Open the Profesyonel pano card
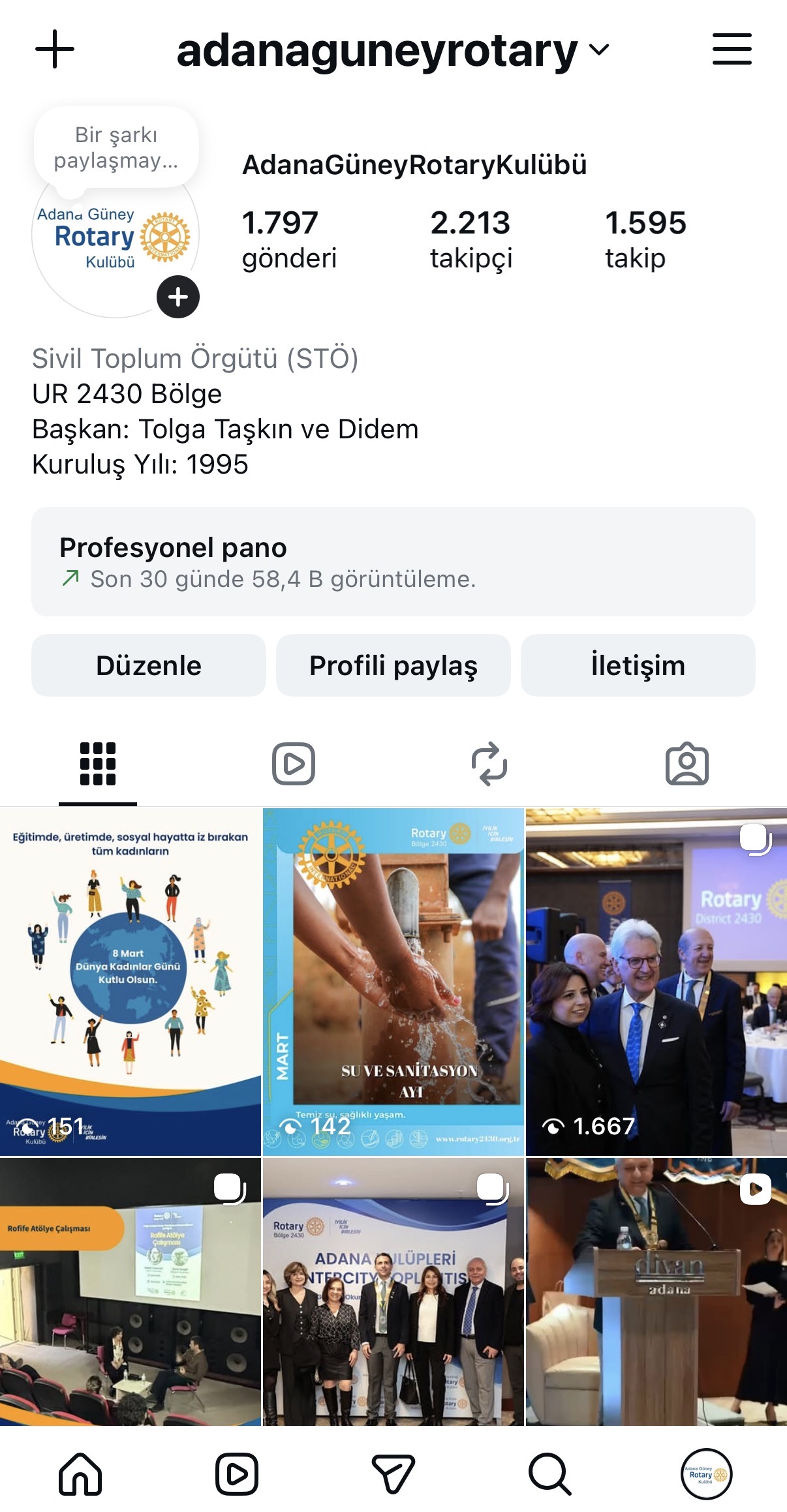The image size is (787, 1512). tap(393, 562)
